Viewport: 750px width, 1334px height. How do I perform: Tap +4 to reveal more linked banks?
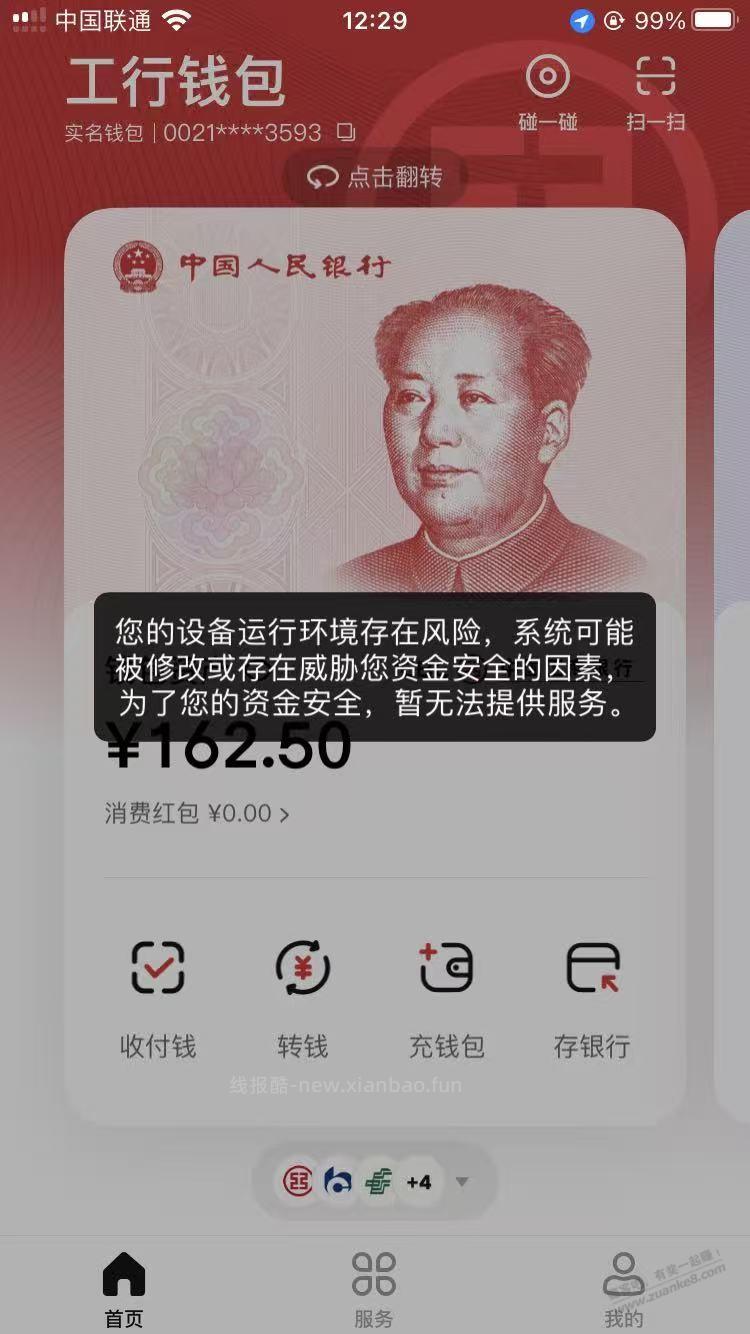pyautogui.click(x=420, y=1181)
